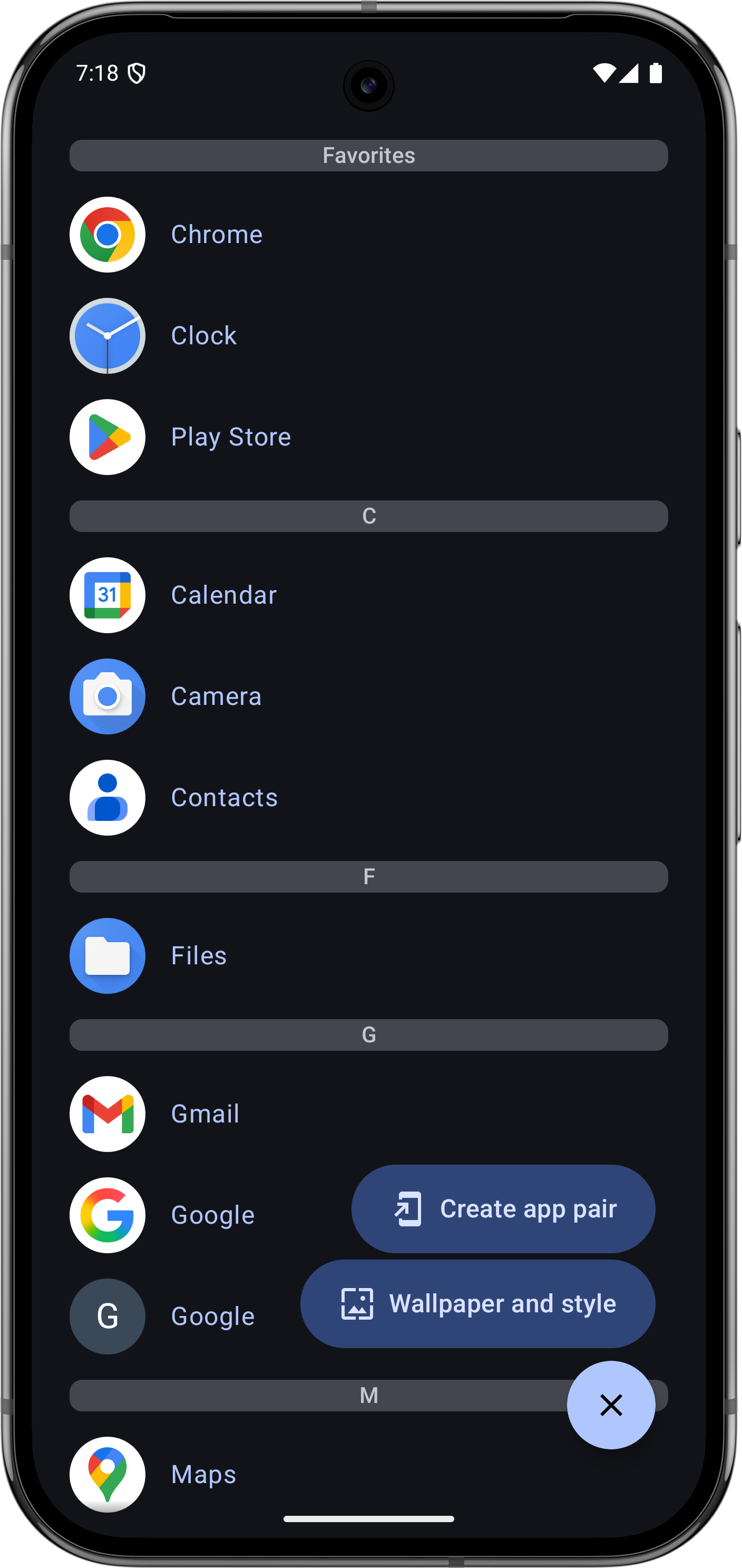Open Wallpaper and style
742x1568 pixels.
[x=477, y=1304]
